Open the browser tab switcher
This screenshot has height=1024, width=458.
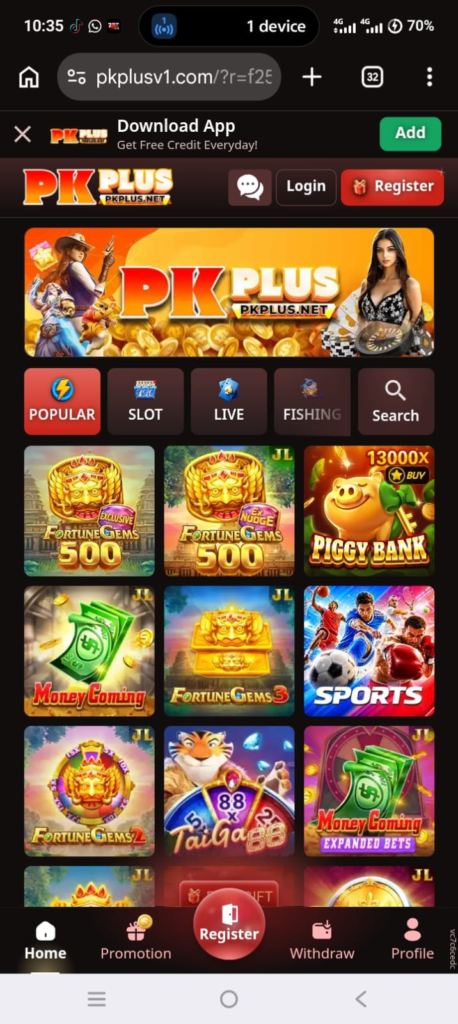[x=372, y=77]
